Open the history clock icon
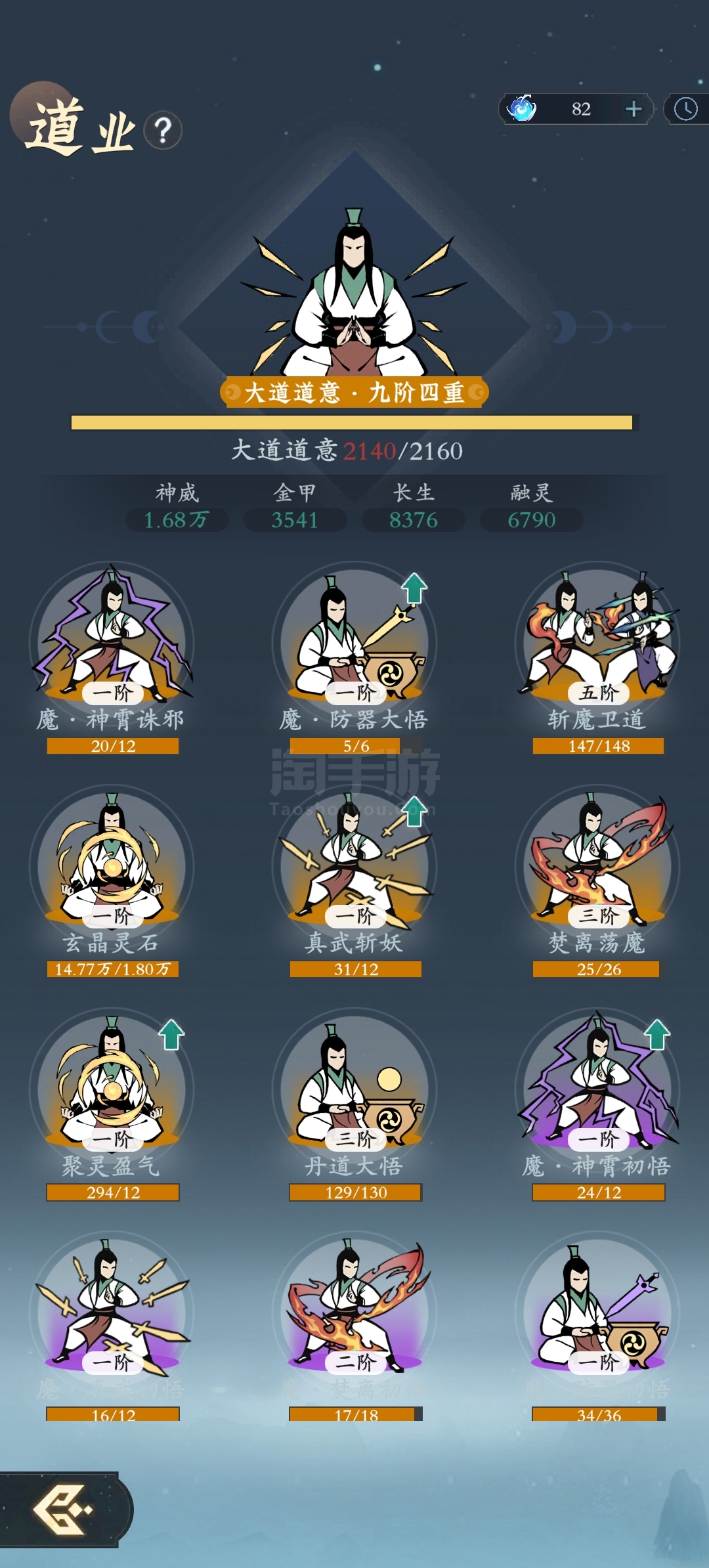Image resolution: width=709 pixels, height=1568 pixels. (x=686, y=109)
